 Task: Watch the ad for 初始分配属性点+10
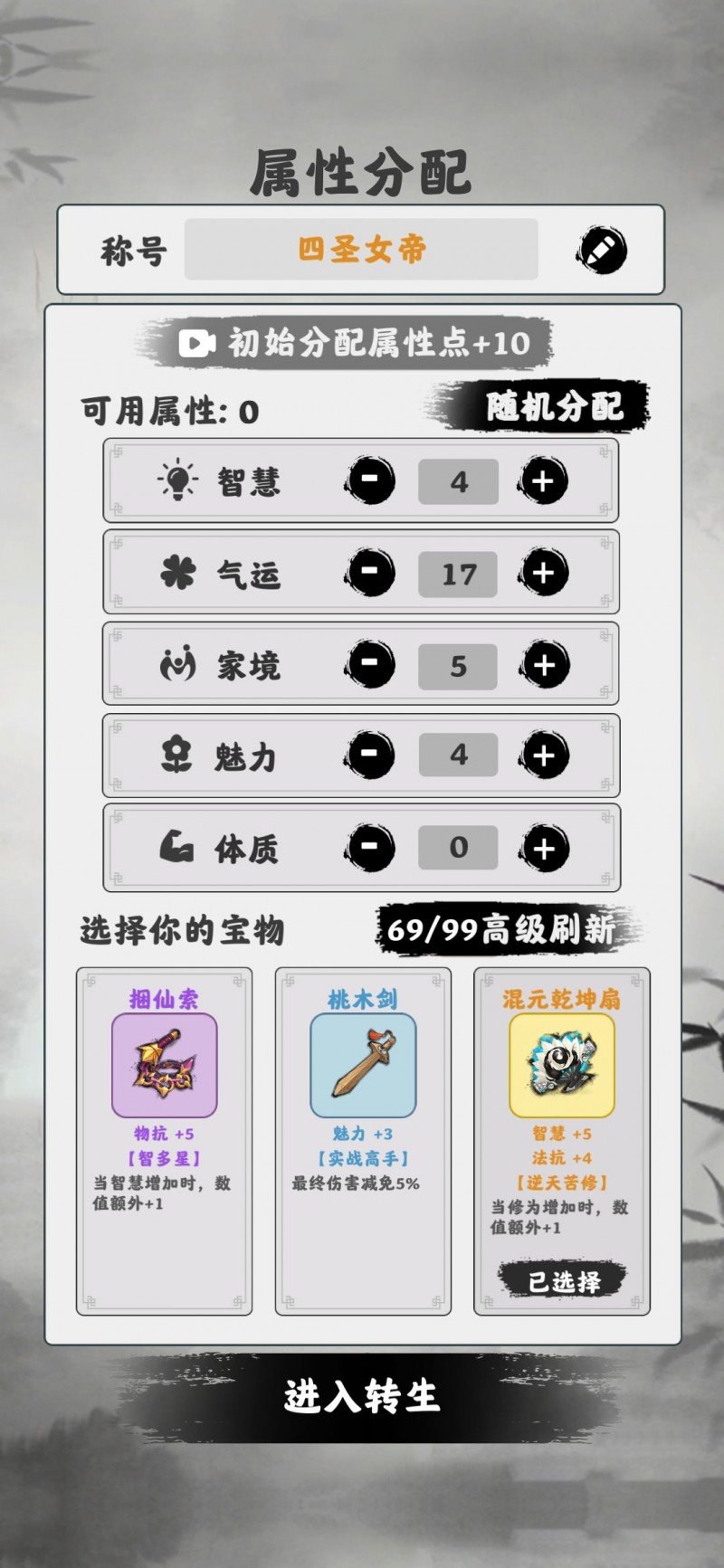click(x=353, y=344)
